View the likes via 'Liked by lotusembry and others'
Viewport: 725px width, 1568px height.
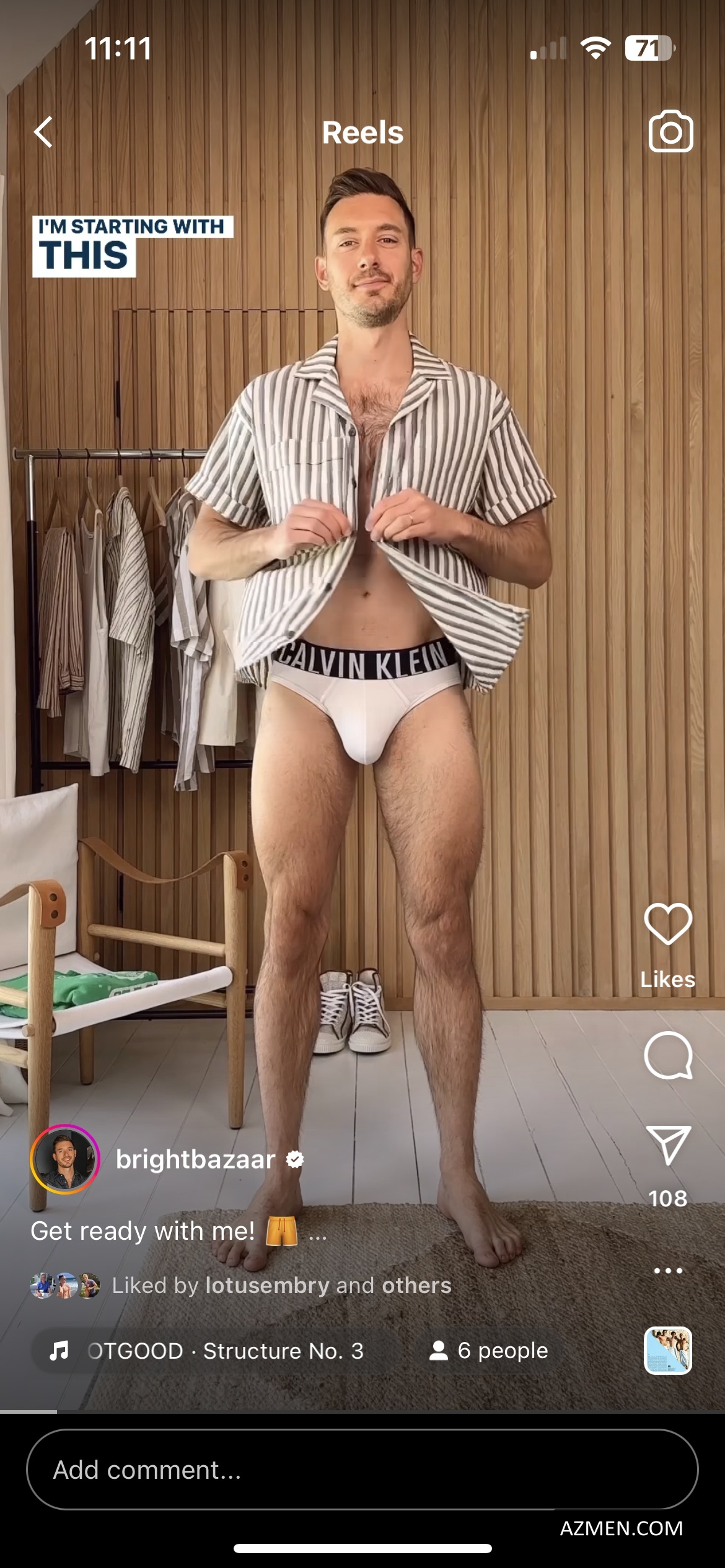(281, 1286)
